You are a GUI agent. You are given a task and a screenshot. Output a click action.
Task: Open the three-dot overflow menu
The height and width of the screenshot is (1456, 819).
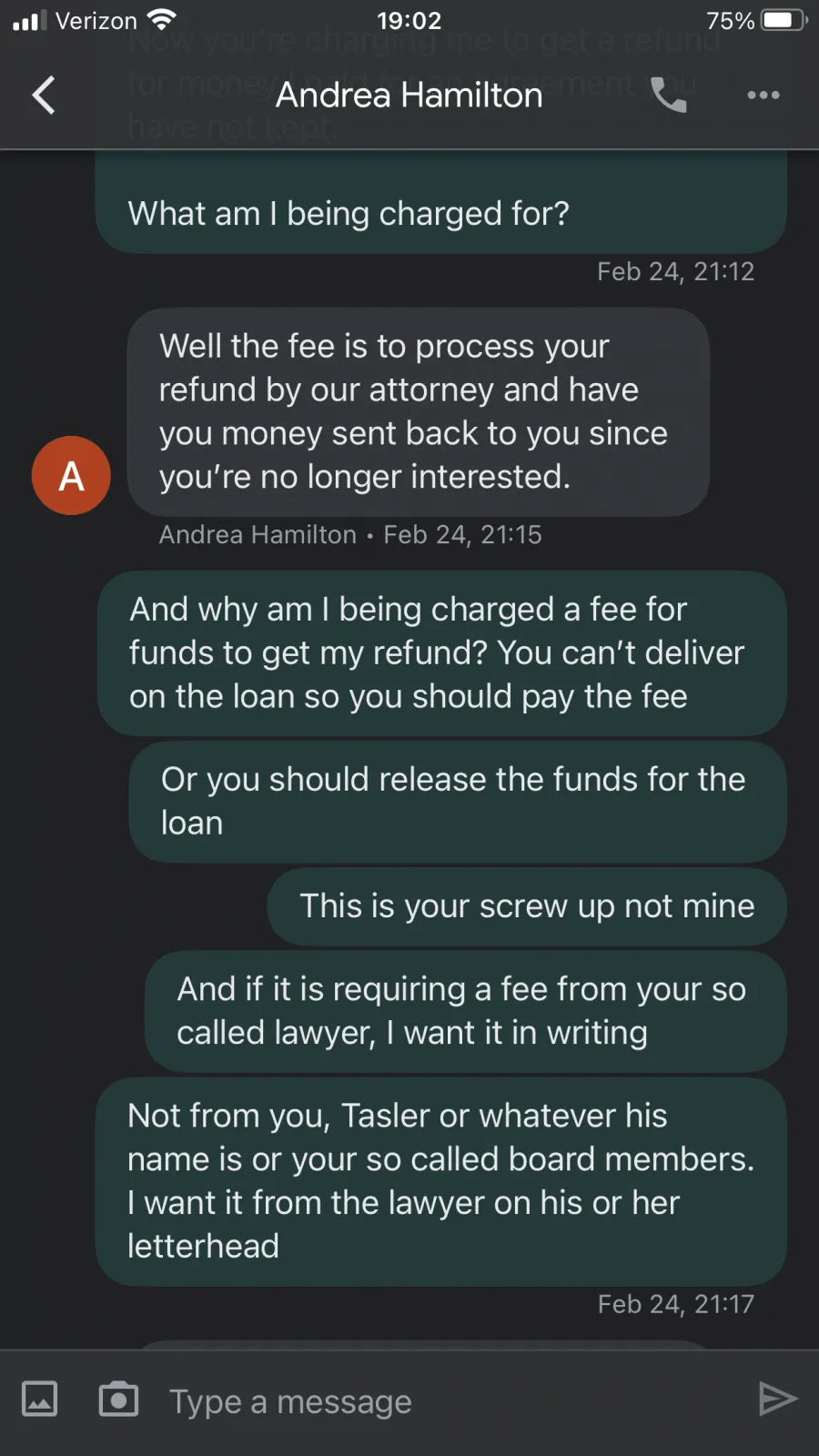pos(763,95)
